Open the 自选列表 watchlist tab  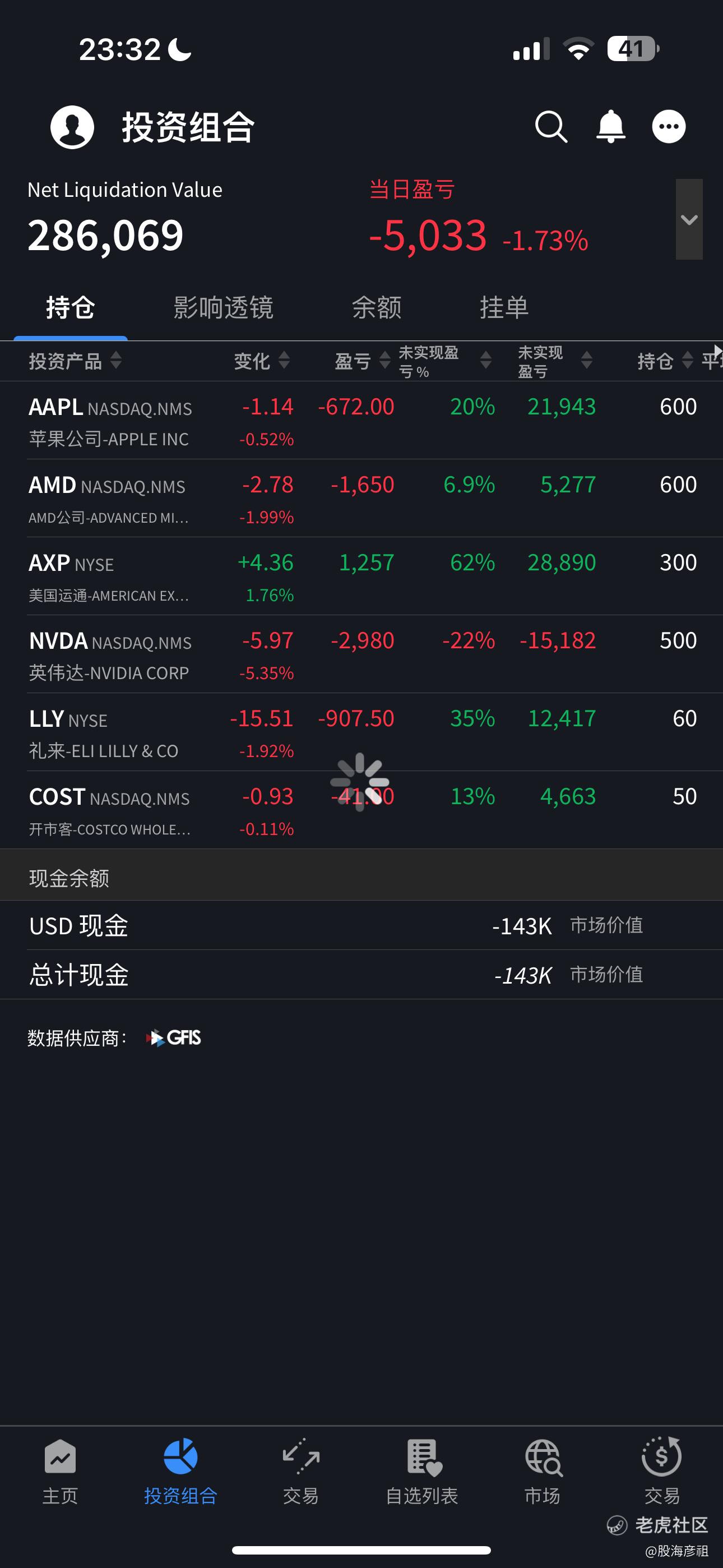pos(421,1472)
